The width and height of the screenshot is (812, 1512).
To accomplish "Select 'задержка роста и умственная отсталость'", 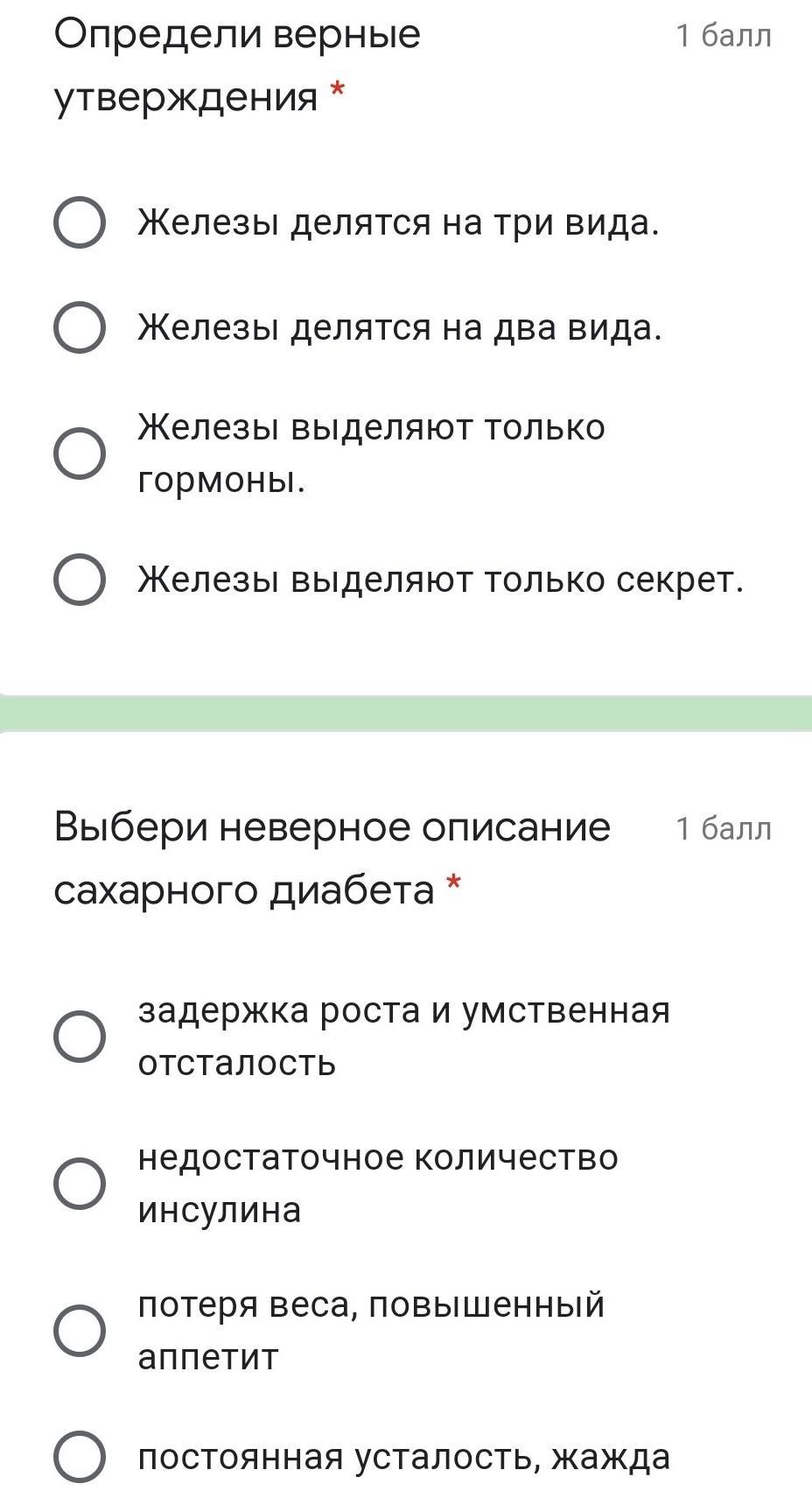I will 80,1037.
